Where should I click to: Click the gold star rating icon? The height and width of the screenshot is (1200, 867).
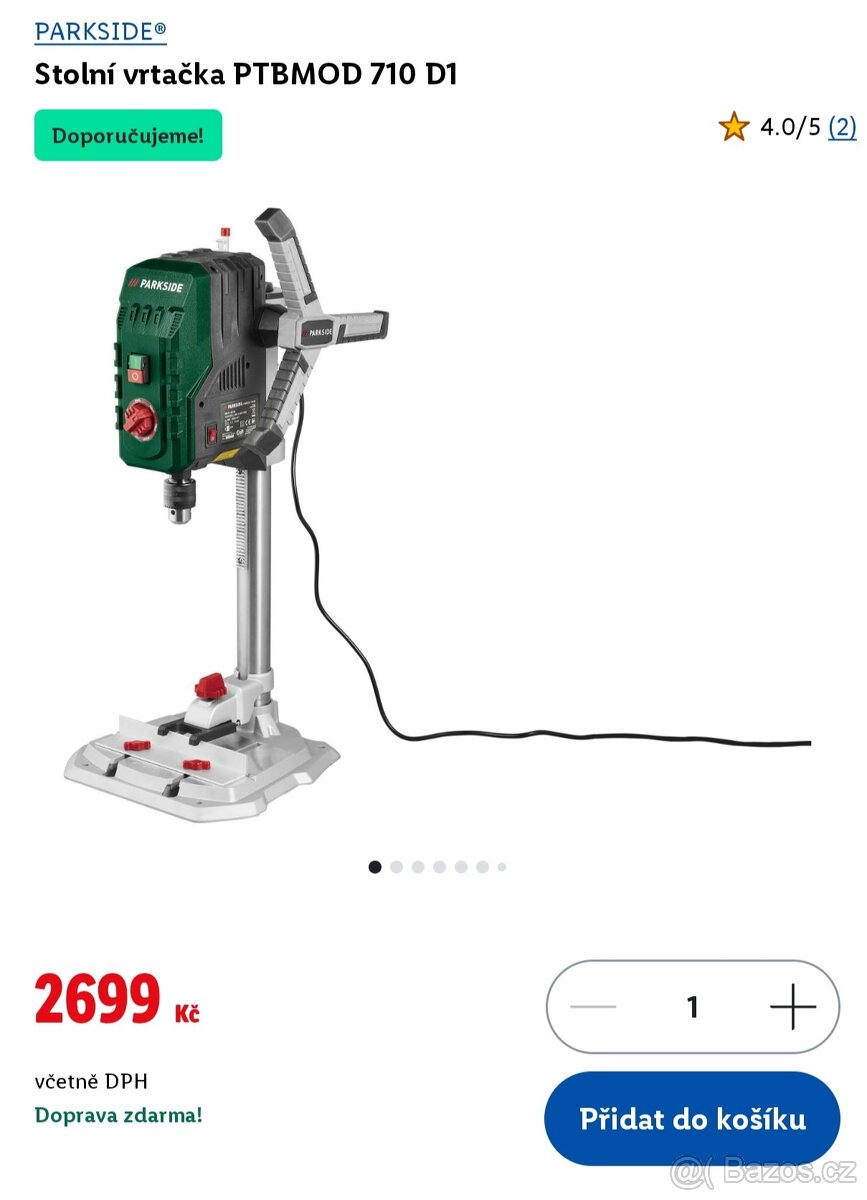point(735,127)
